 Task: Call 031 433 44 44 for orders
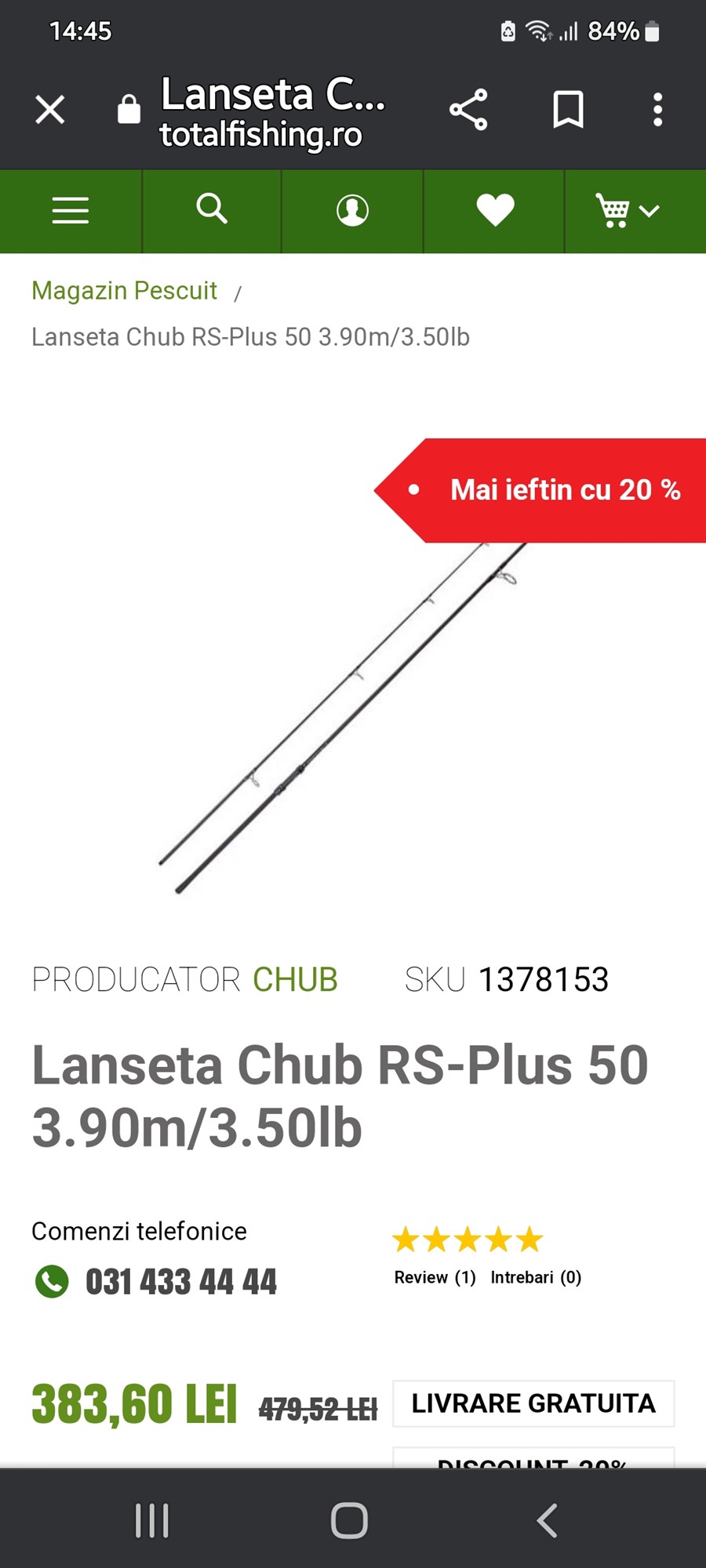[x=180, y=1282]
